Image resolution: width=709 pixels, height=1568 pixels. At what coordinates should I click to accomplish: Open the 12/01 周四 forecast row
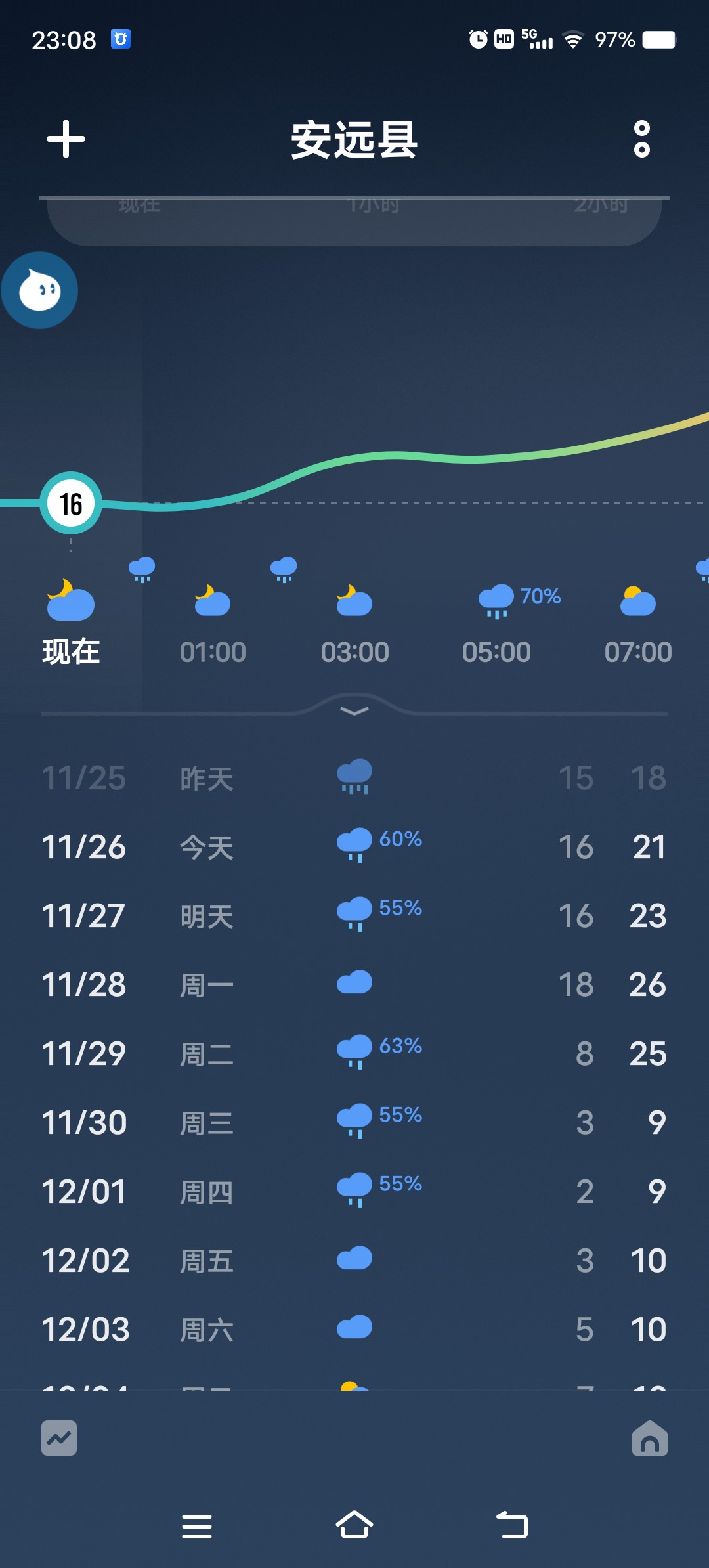[354, 1192]
